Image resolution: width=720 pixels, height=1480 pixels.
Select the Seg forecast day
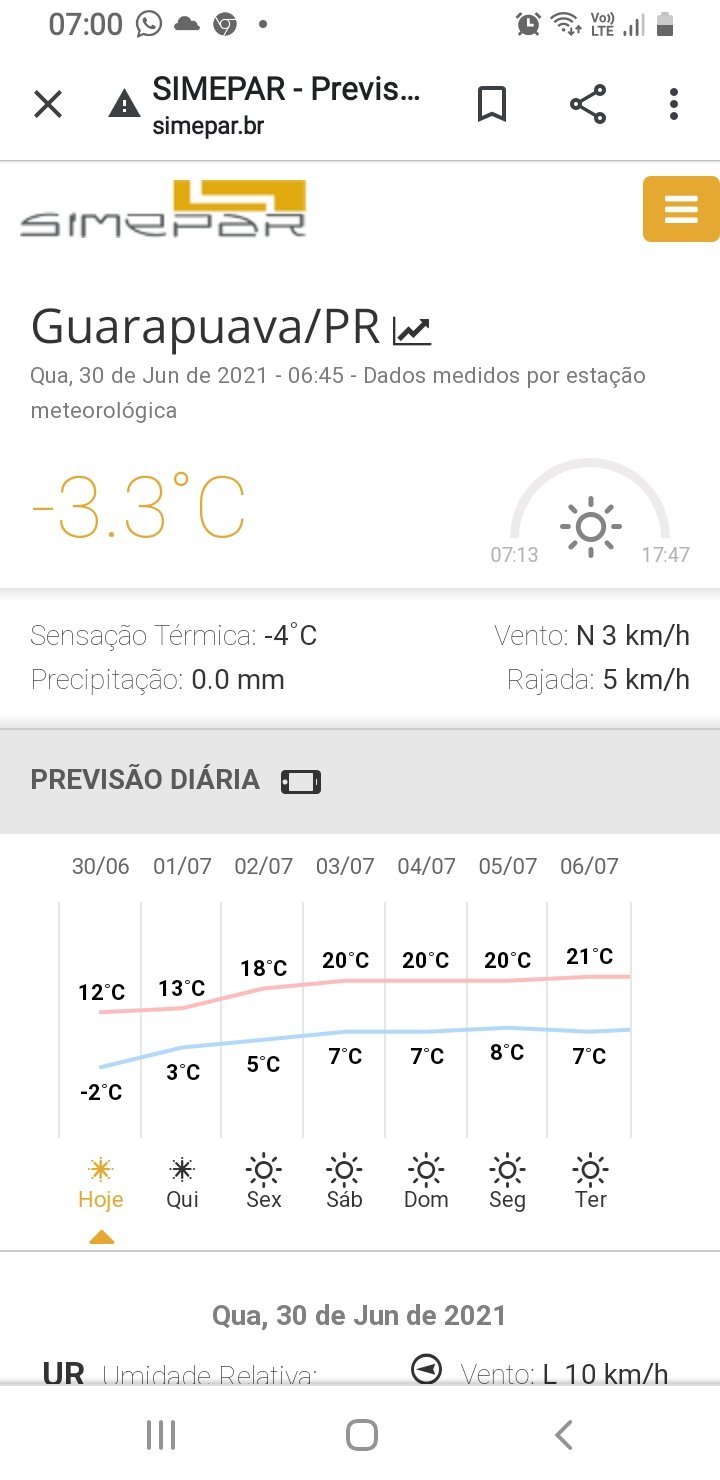click(508, 1183)
